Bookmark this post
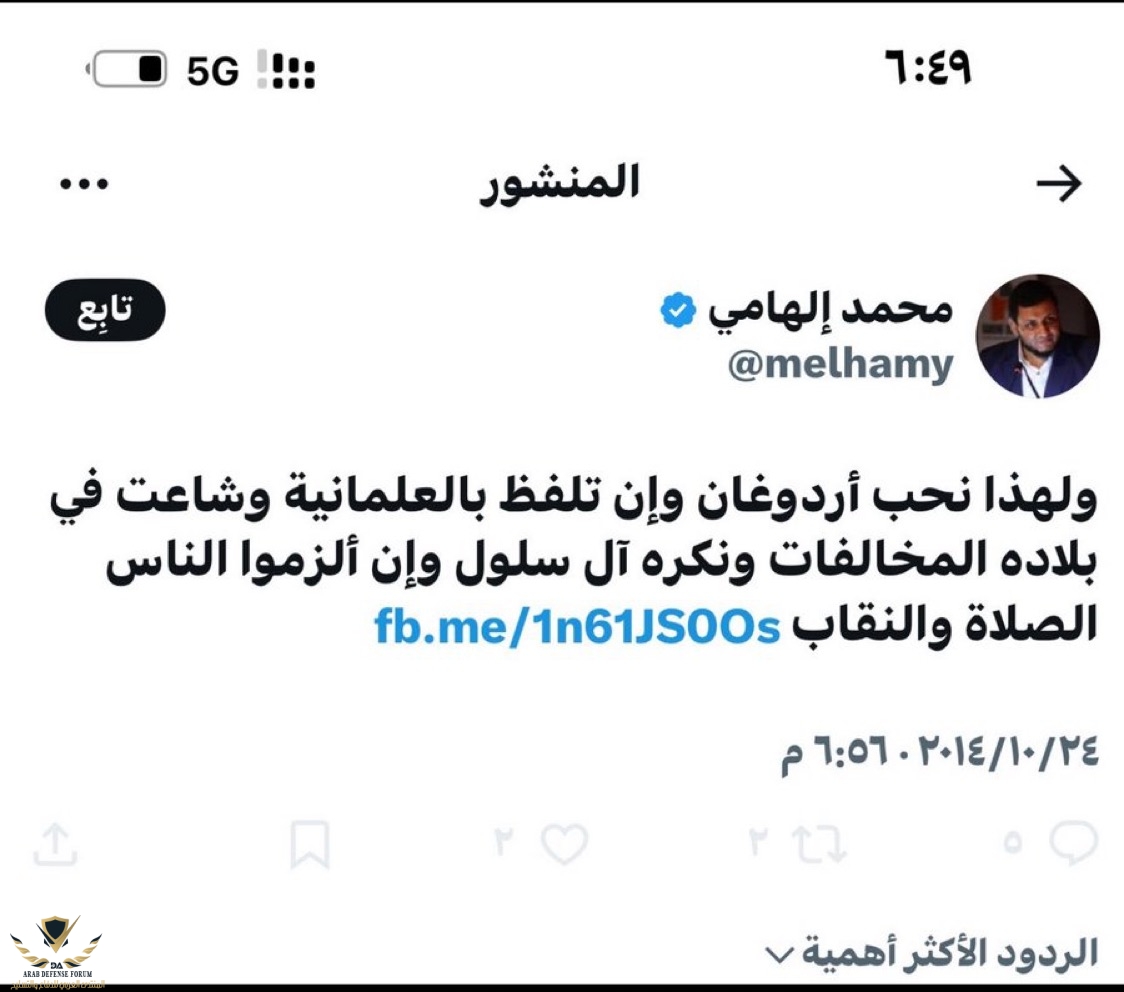 tap(309, 846)
